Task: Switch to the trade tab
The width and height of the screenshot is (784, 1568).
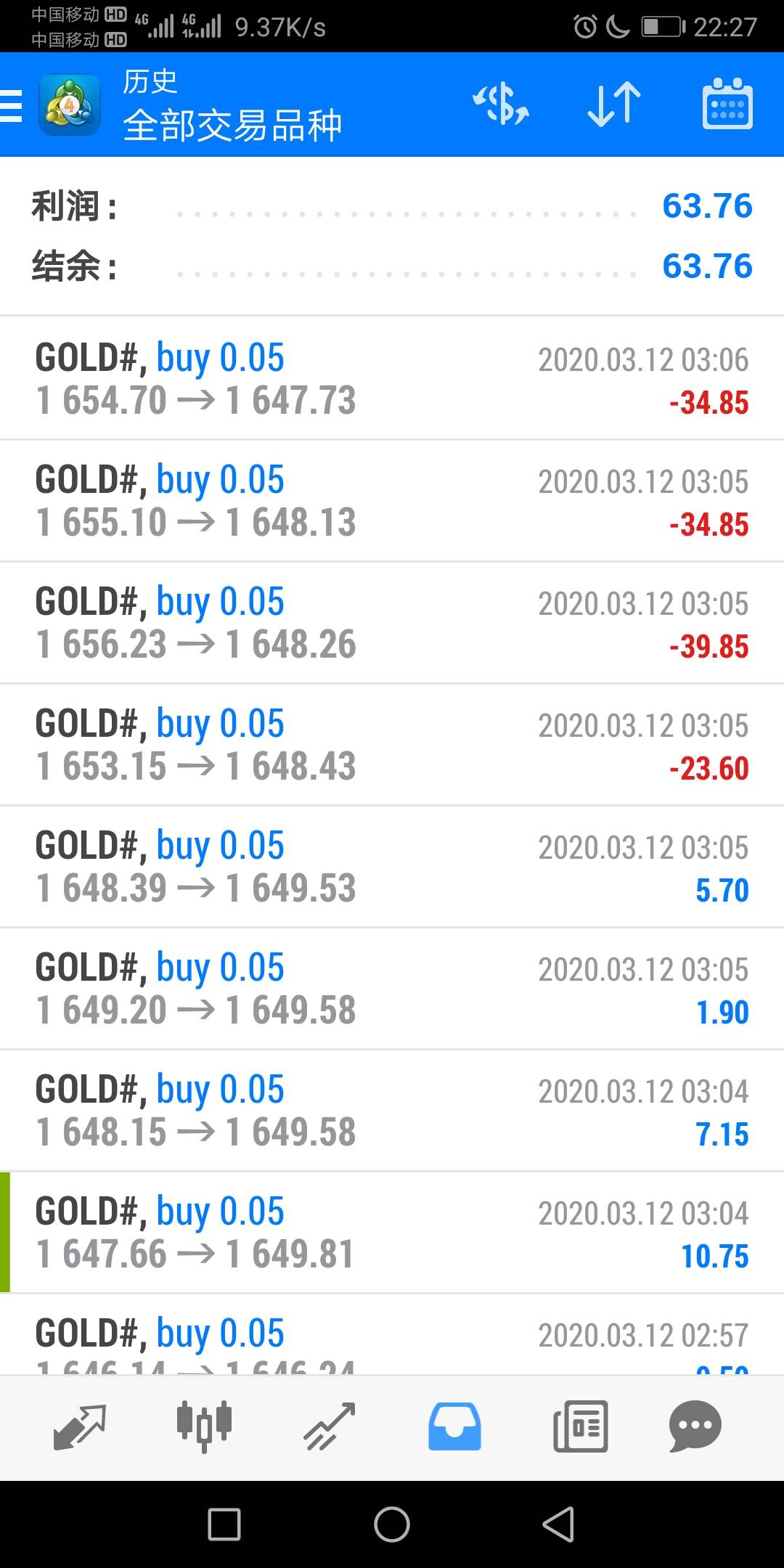Action: click(329, 1427)
